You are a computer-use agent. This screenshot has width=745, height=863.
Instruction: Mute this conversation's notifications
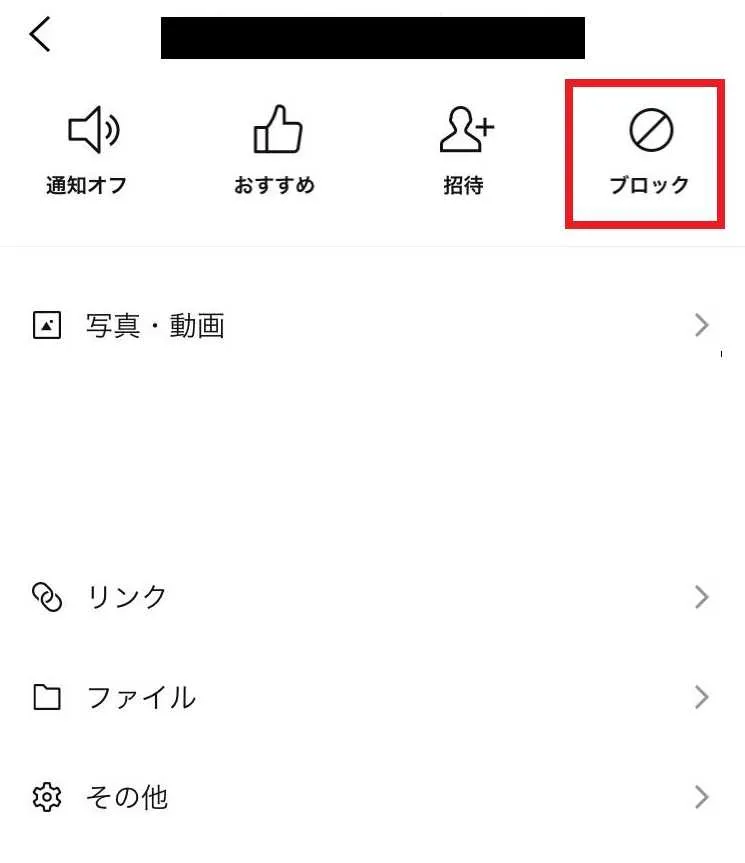coord(90,150)
